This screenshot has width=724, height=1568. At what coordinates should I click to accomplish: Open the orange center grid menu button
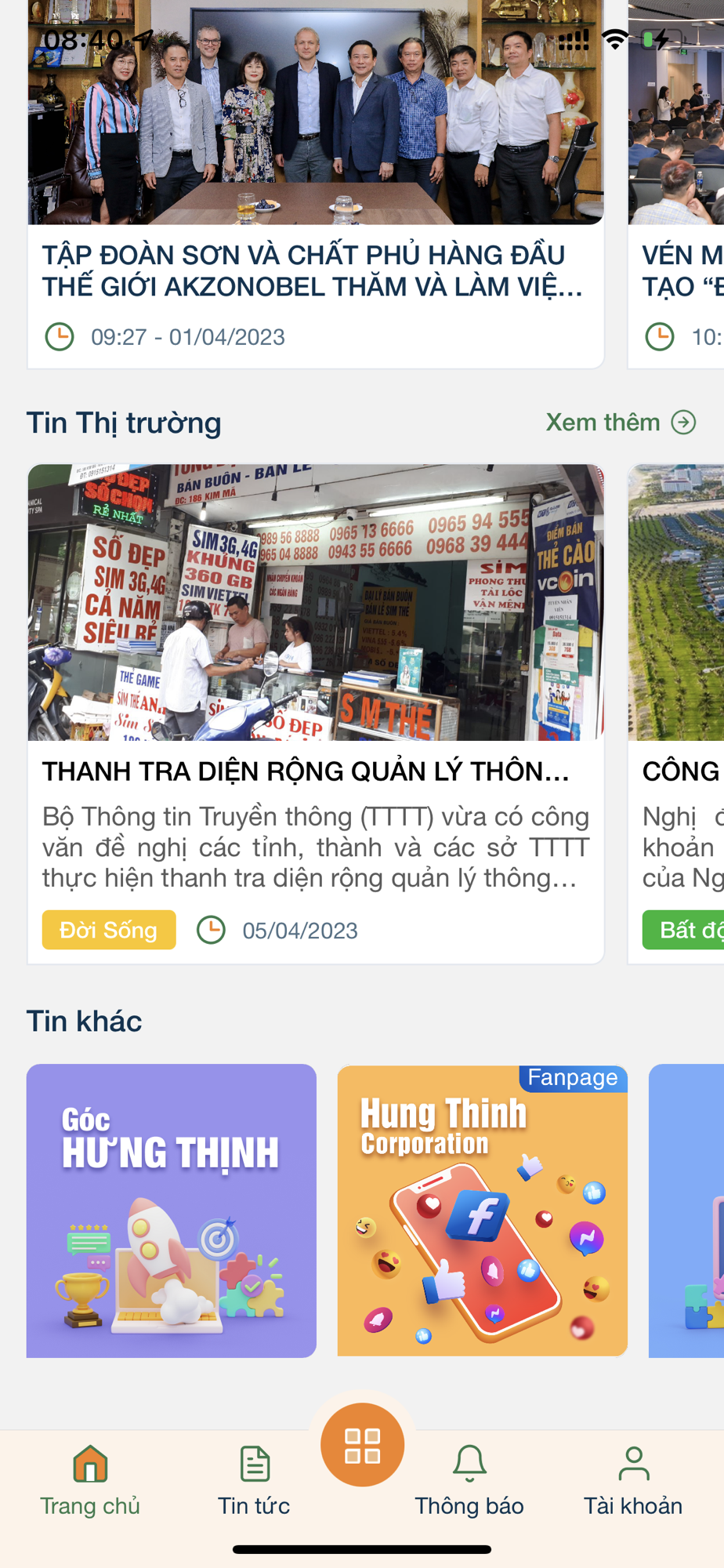click(x=362, y=1445)
